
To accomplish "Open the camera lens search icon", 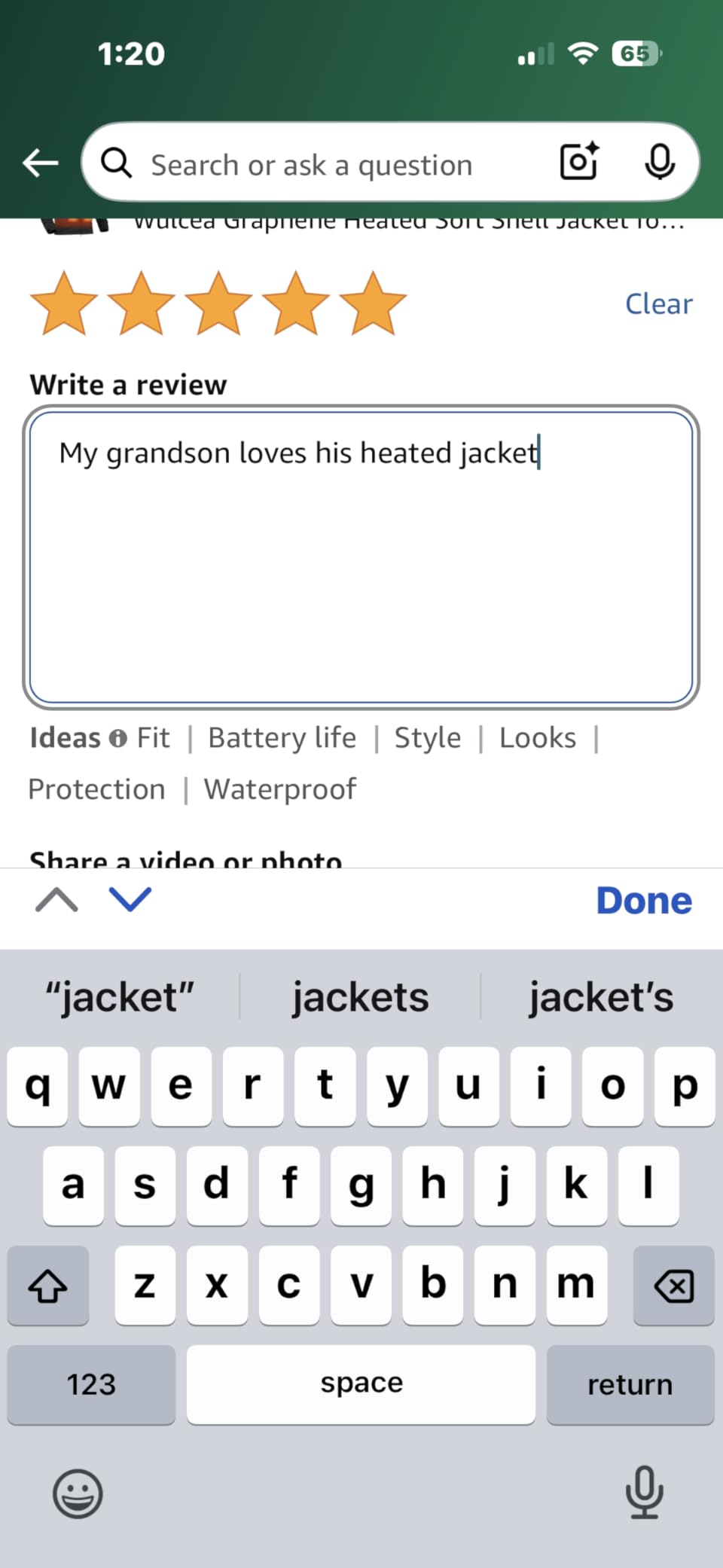I will point(579,161).
